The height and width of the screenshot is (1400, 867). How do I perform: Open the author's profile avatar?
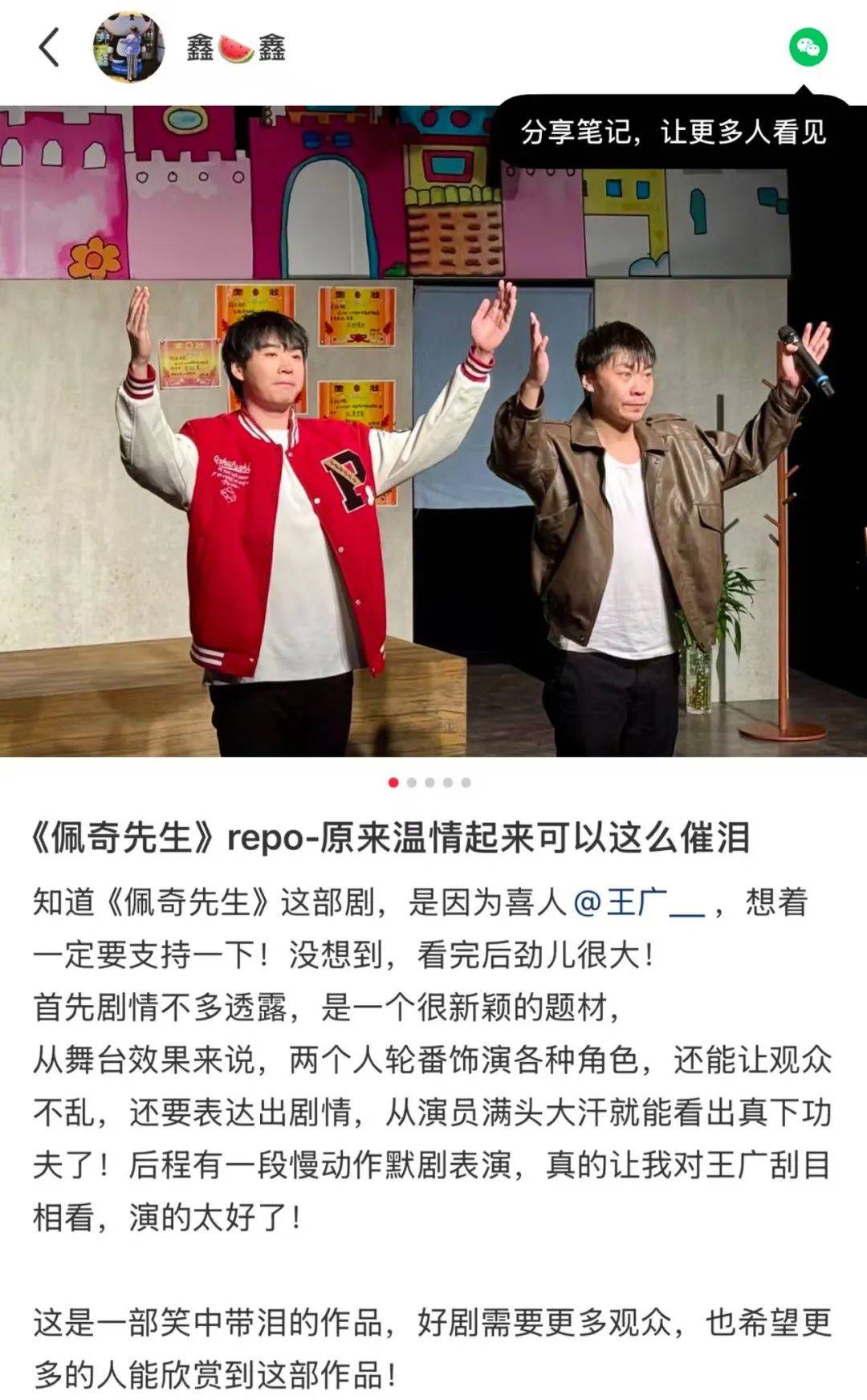128,47
